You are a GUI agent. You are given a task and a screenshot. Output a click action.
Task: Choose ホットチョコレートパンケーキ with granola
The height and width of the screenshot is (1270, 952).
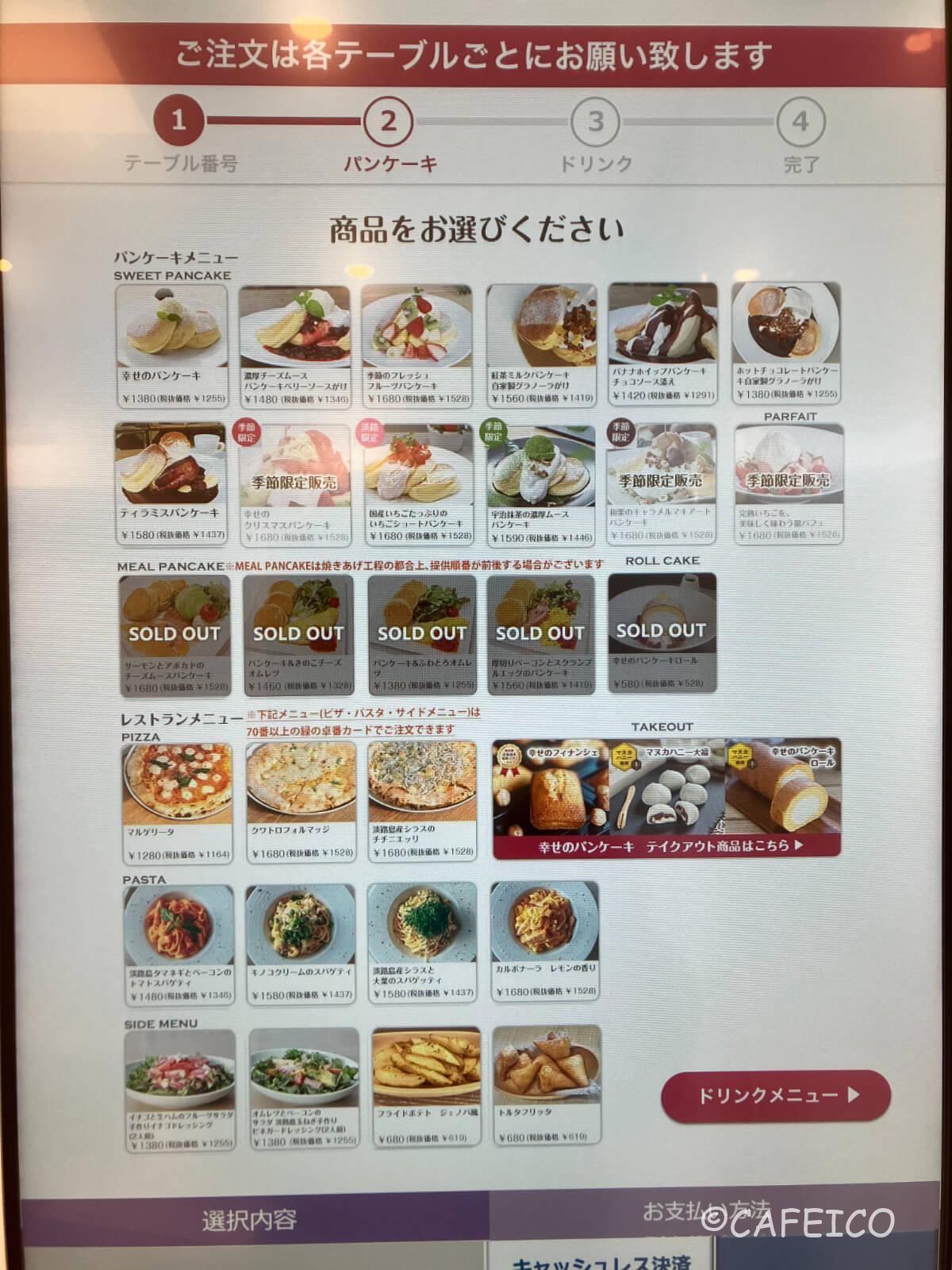(787, 343)
